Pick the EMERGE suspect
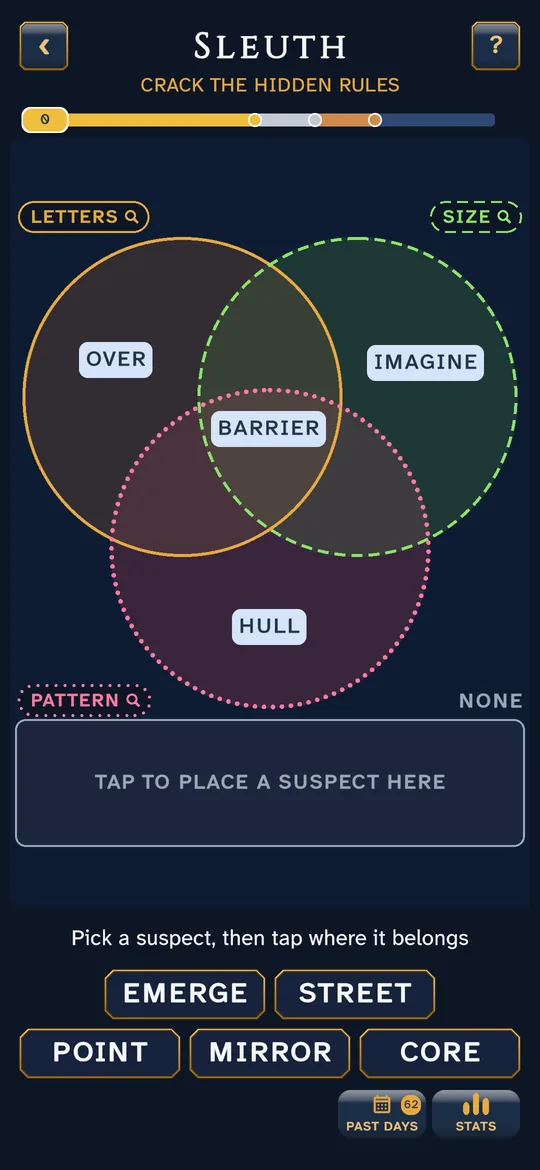 [x=185, y=994]
